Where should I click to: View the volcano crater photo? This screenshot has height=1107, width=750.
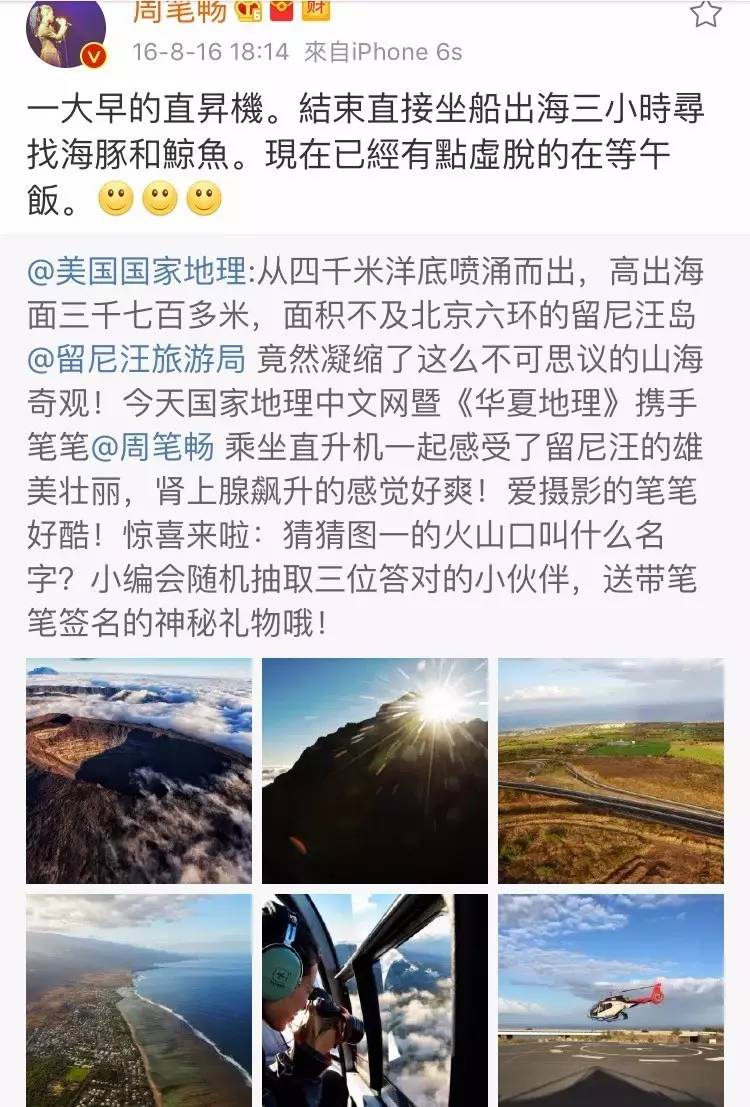[139, 770]
